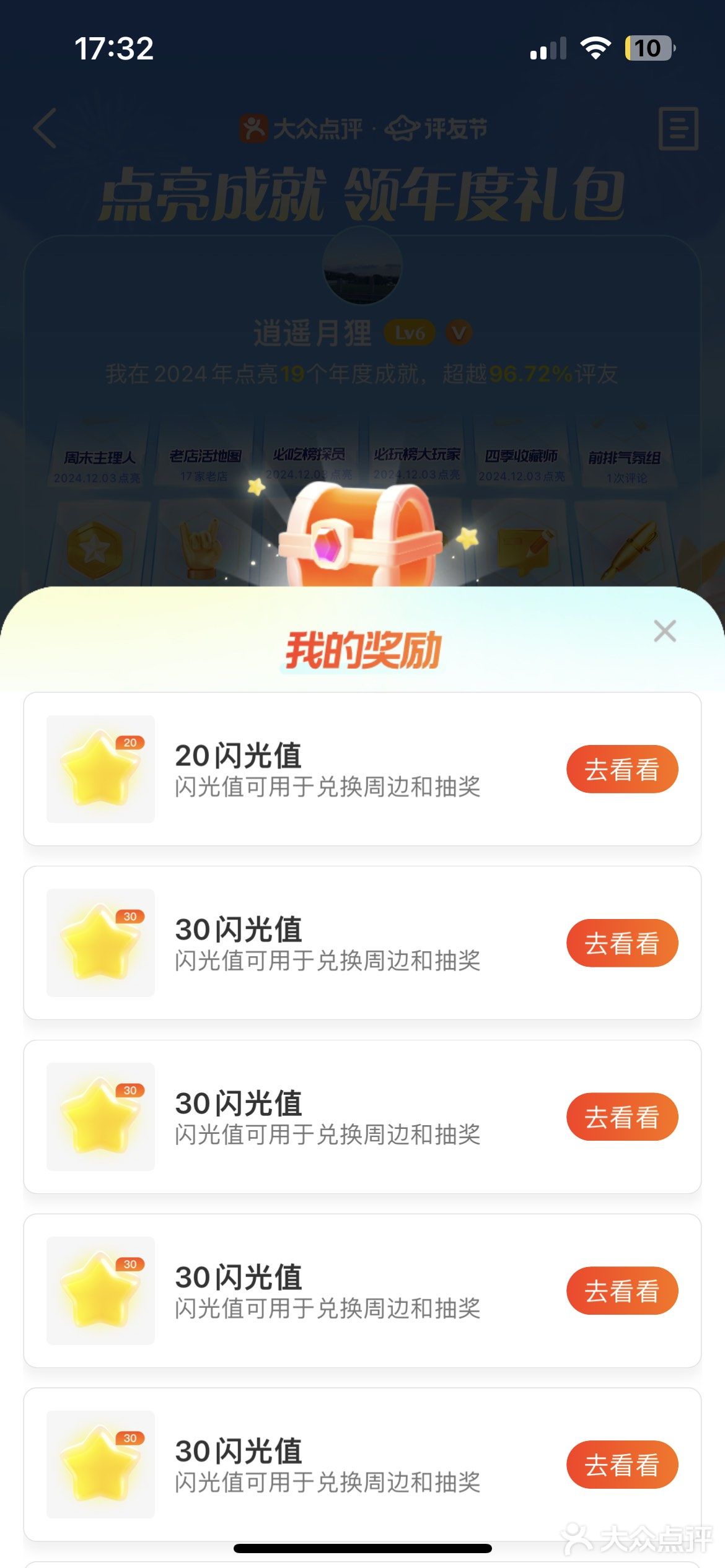This screenshot has height=1568, width=725.
Task: Click the 评友节 planet icon
Action: click(402, 128)
